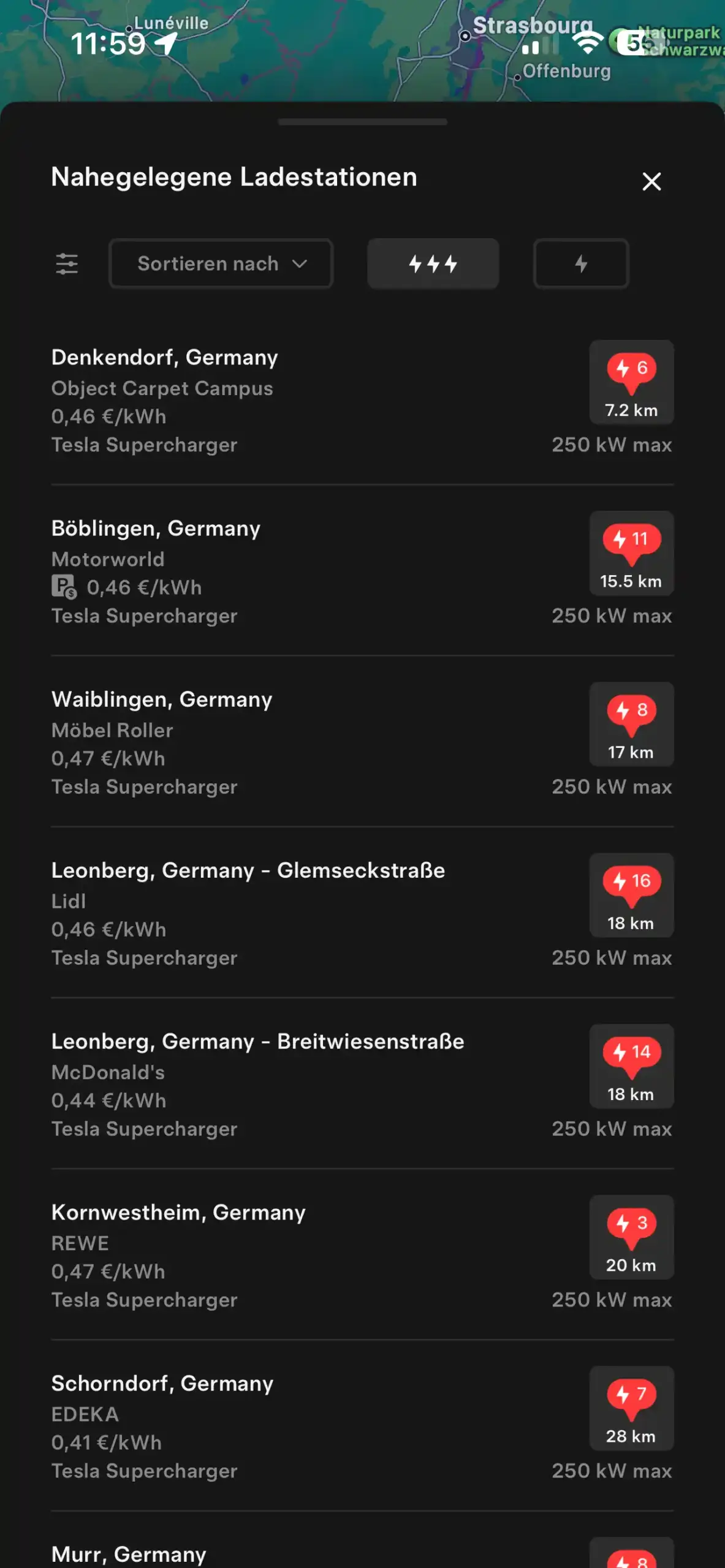Tap the drag handle above the panel
This screenshot has width=725, height=1568.
coord(362,122)
